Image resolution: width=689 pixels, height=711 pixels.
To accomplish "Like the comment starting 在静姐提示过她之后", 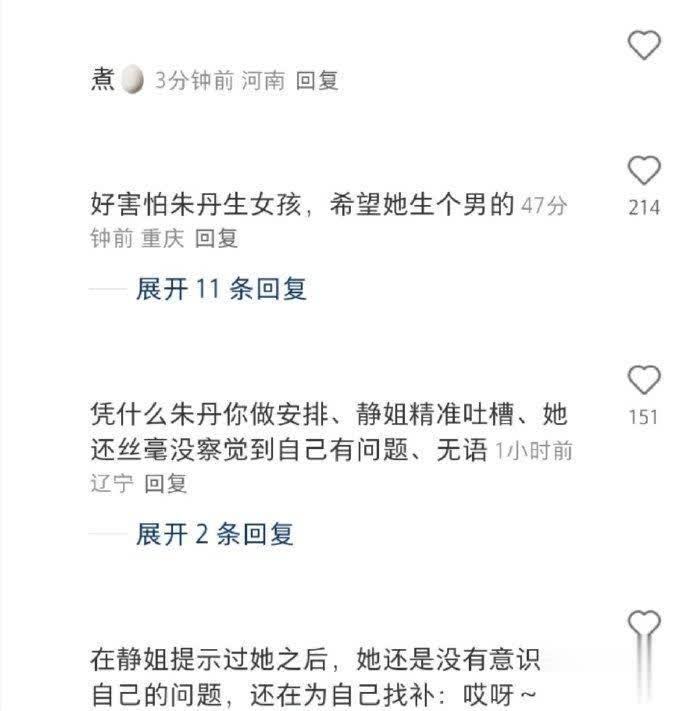I will point(644,626).
